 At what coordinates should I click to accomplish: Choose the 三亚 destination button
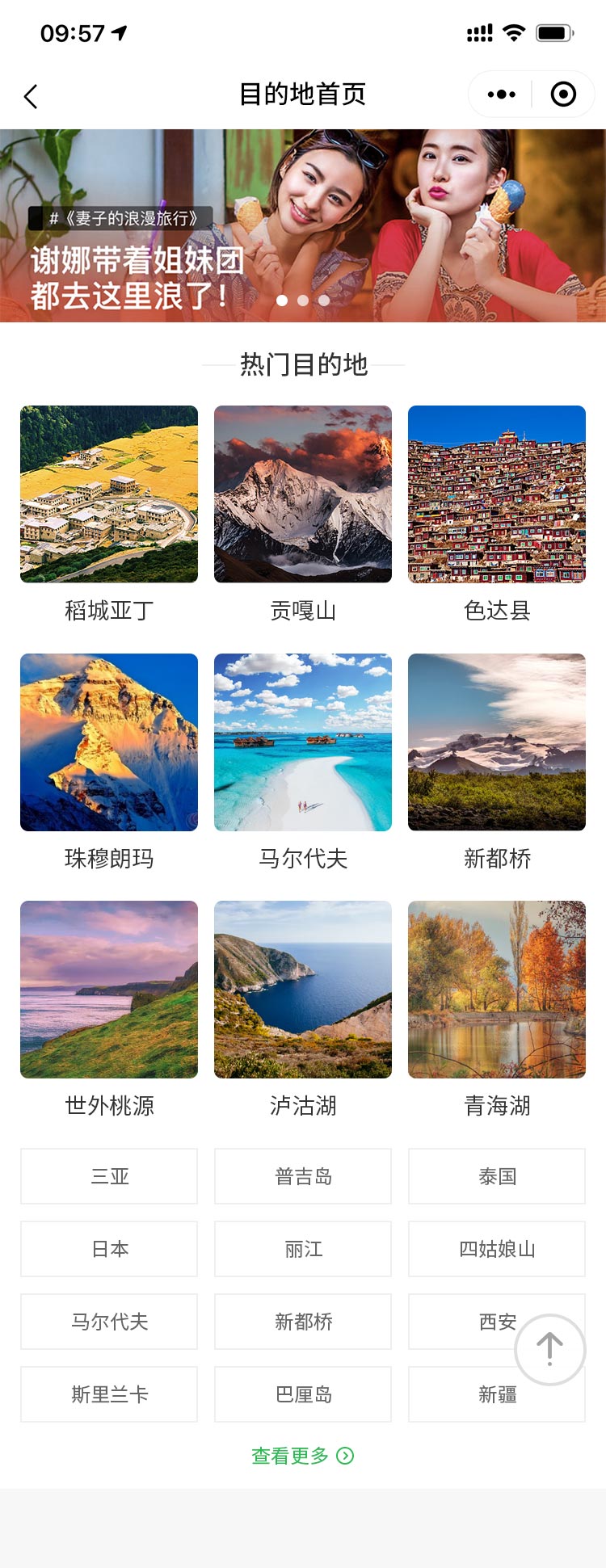[109, 1176]
